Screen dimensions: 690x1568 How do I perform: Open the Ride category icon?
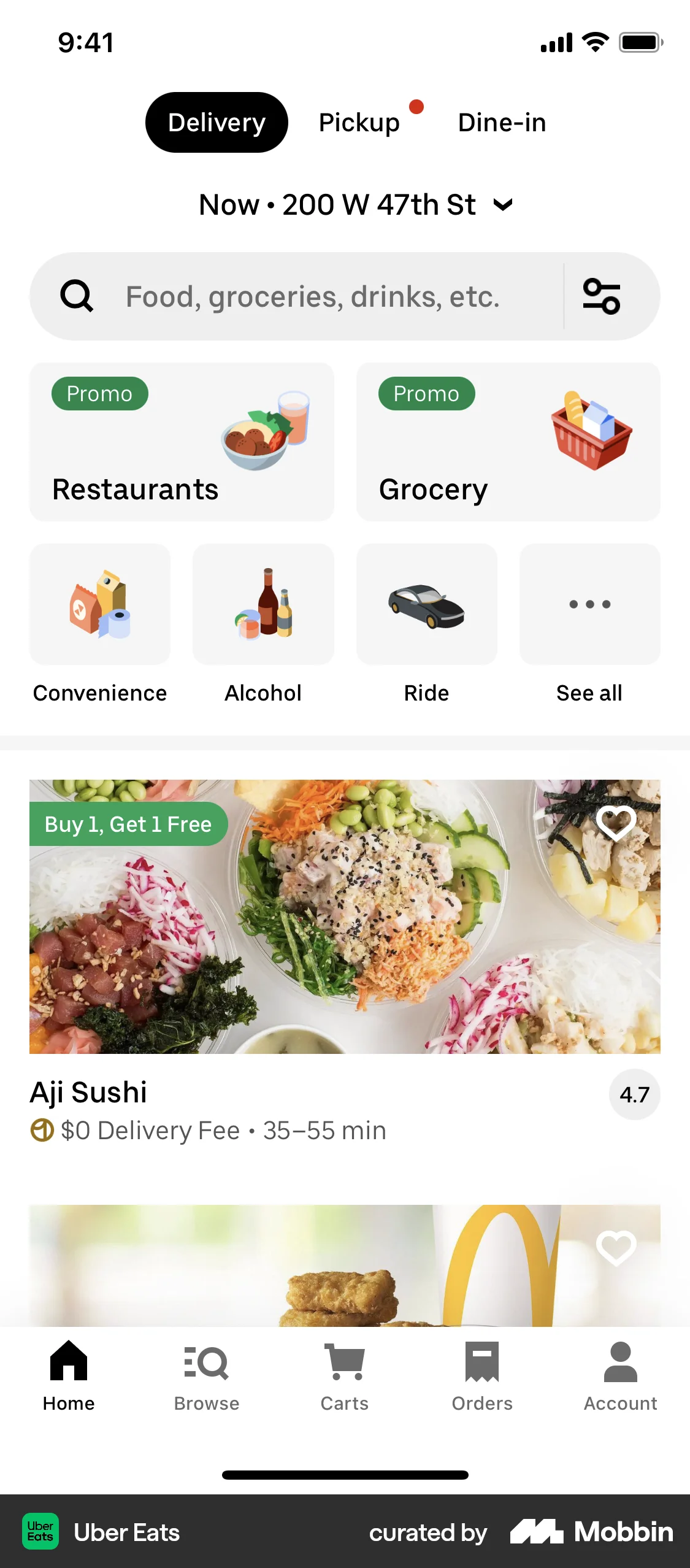pyautogui.click(x=426, y=604)
